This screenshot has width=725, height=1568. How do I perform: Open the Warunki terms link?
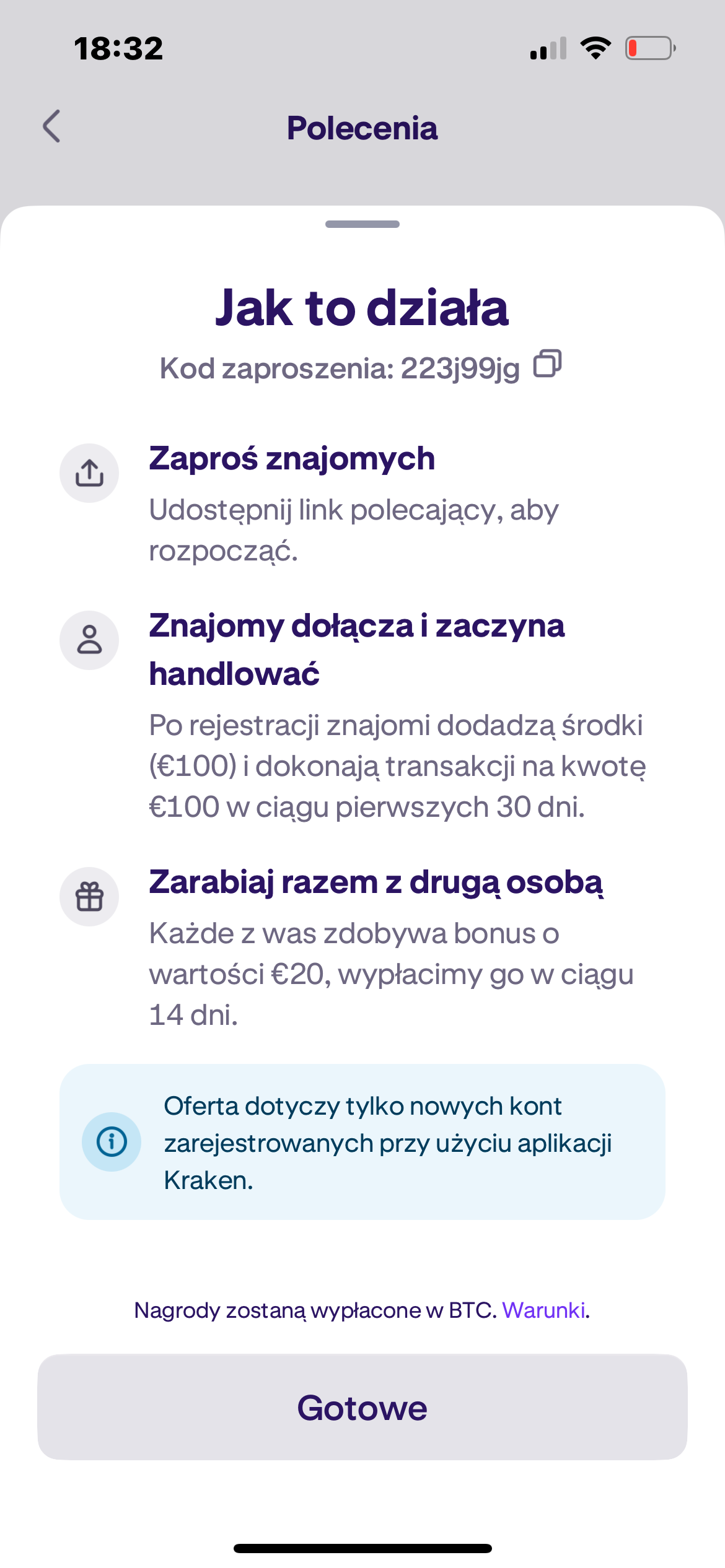tap(543, 1310)
